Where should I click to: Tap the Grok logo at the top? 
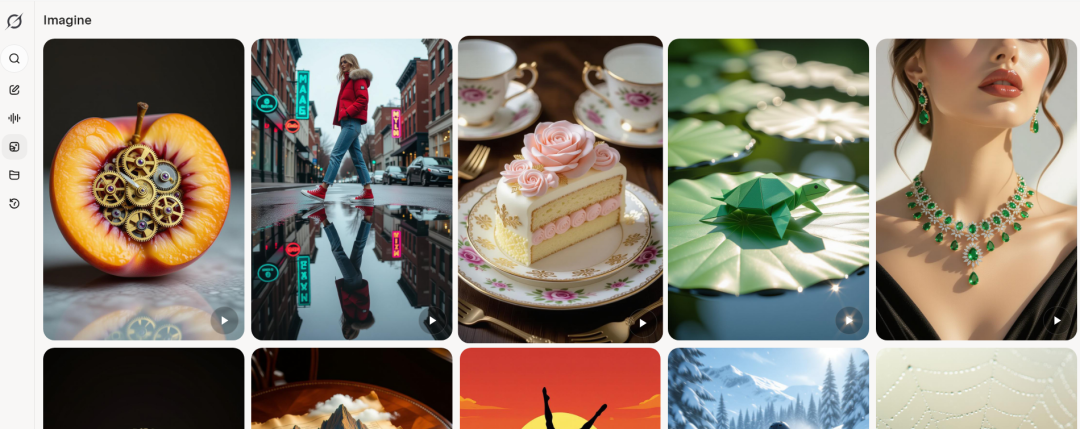click(x=14, y=21)
